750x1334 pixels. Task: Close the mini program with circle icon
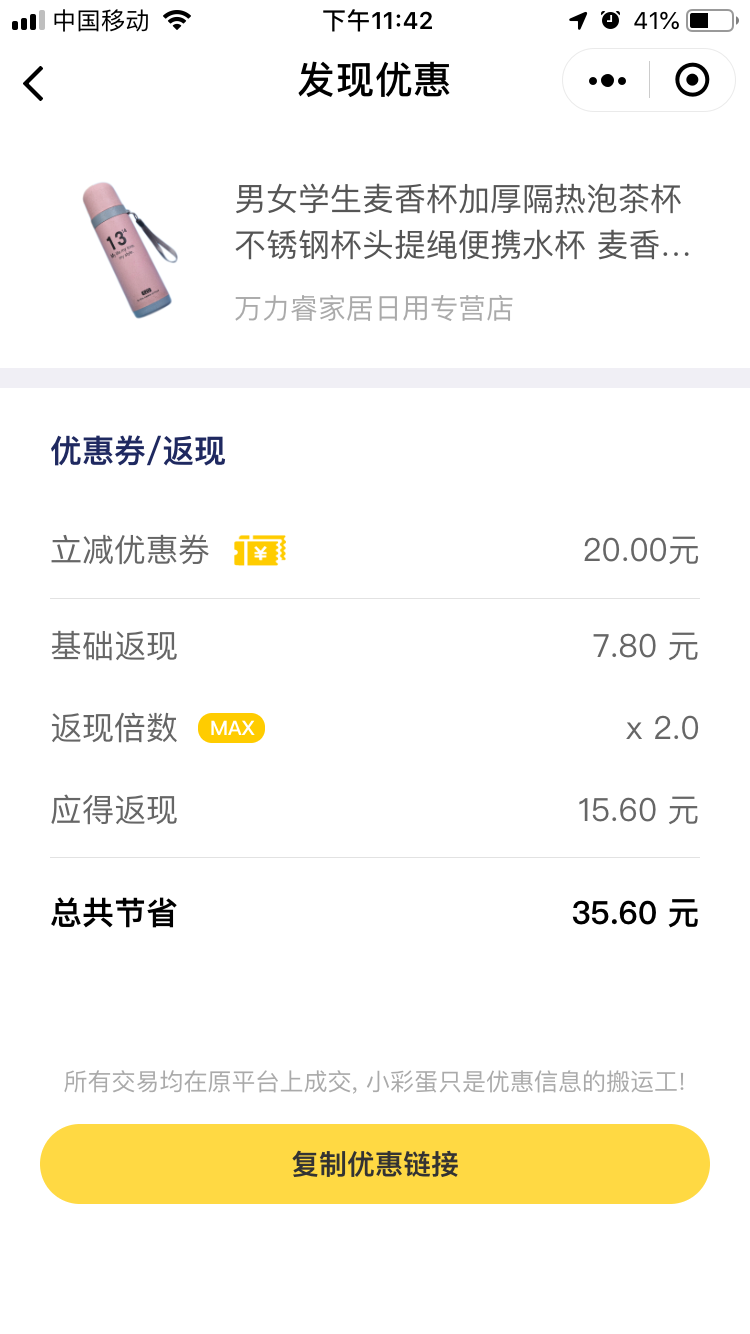point(692,80)
